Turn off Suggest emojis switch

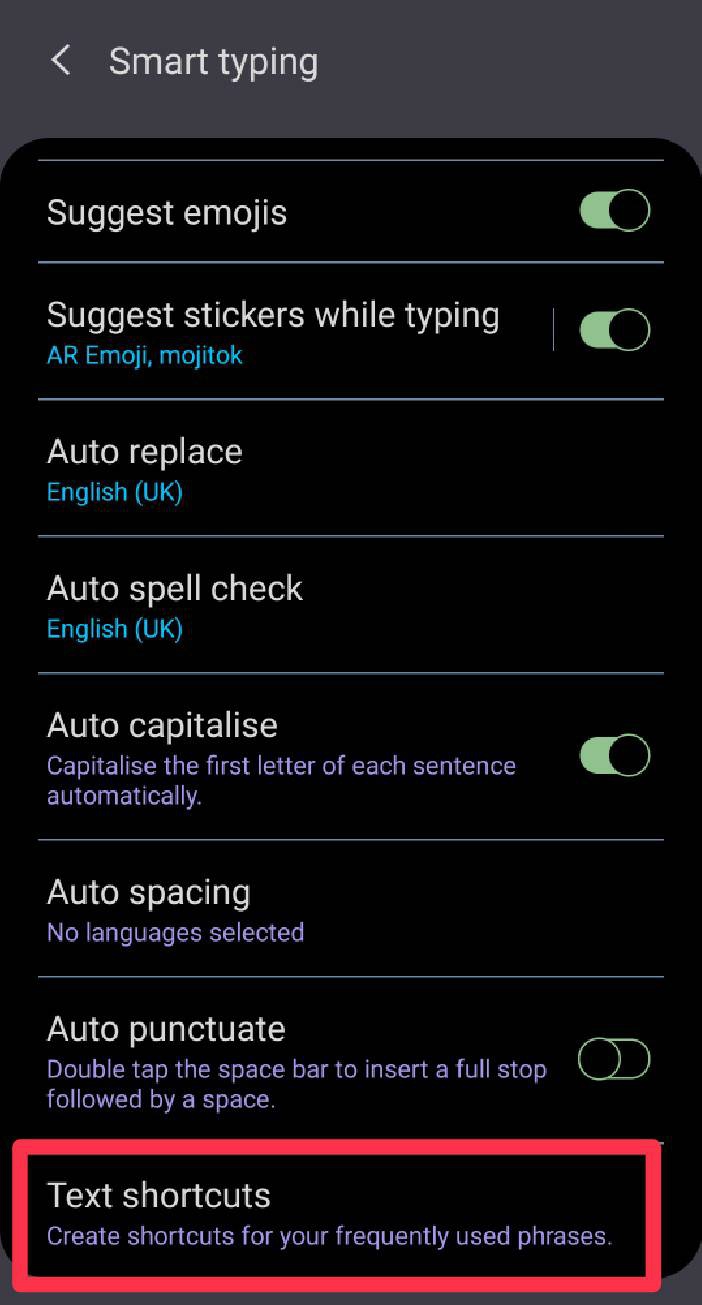pyautogui.click(x=614, y=211)
